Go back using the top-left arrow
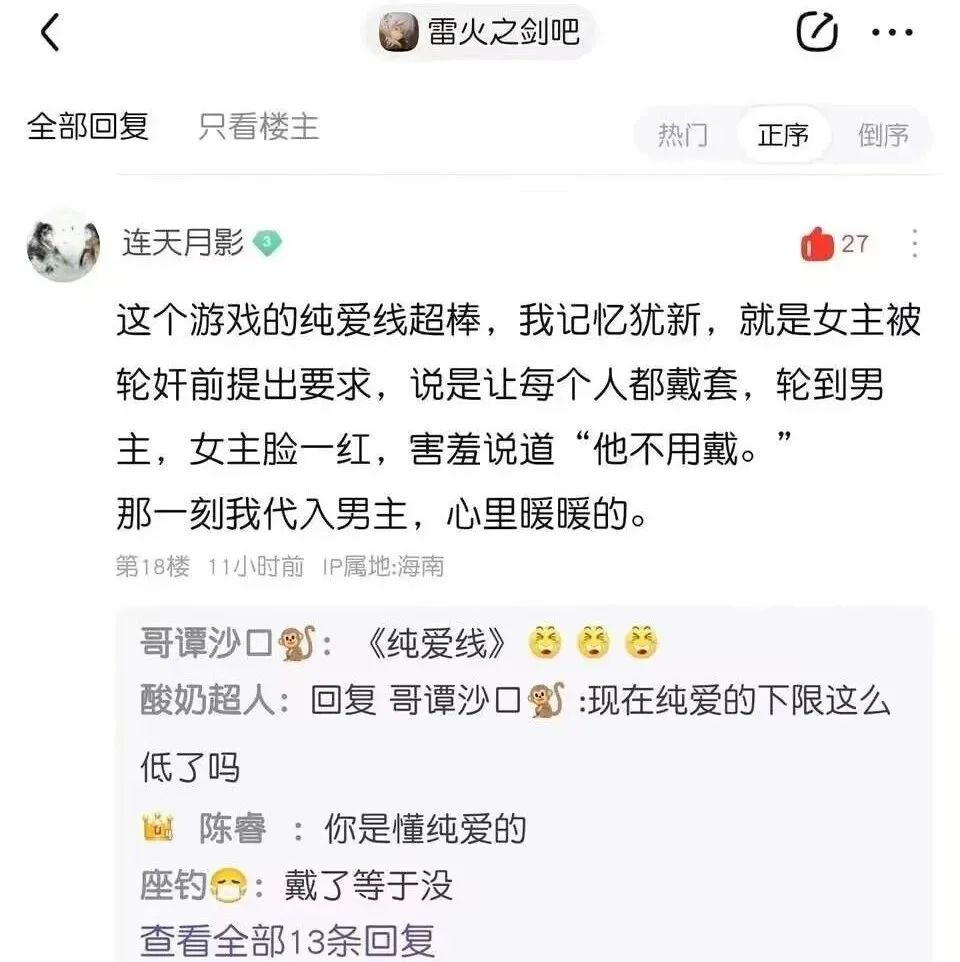 (50, 34)
